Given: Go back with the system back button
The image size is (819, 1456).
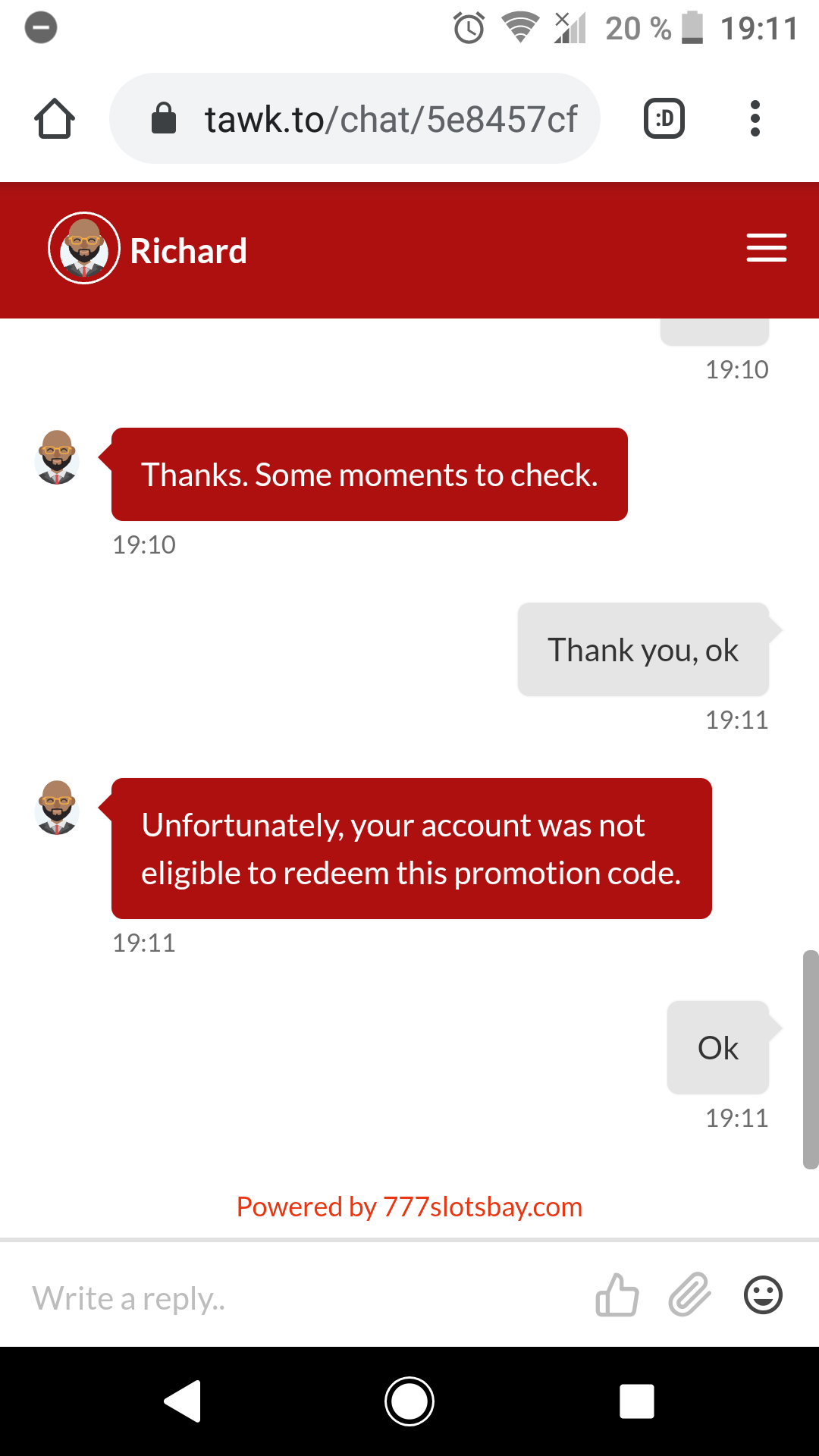Looking at the screenshot, I should pos(183,1401).
